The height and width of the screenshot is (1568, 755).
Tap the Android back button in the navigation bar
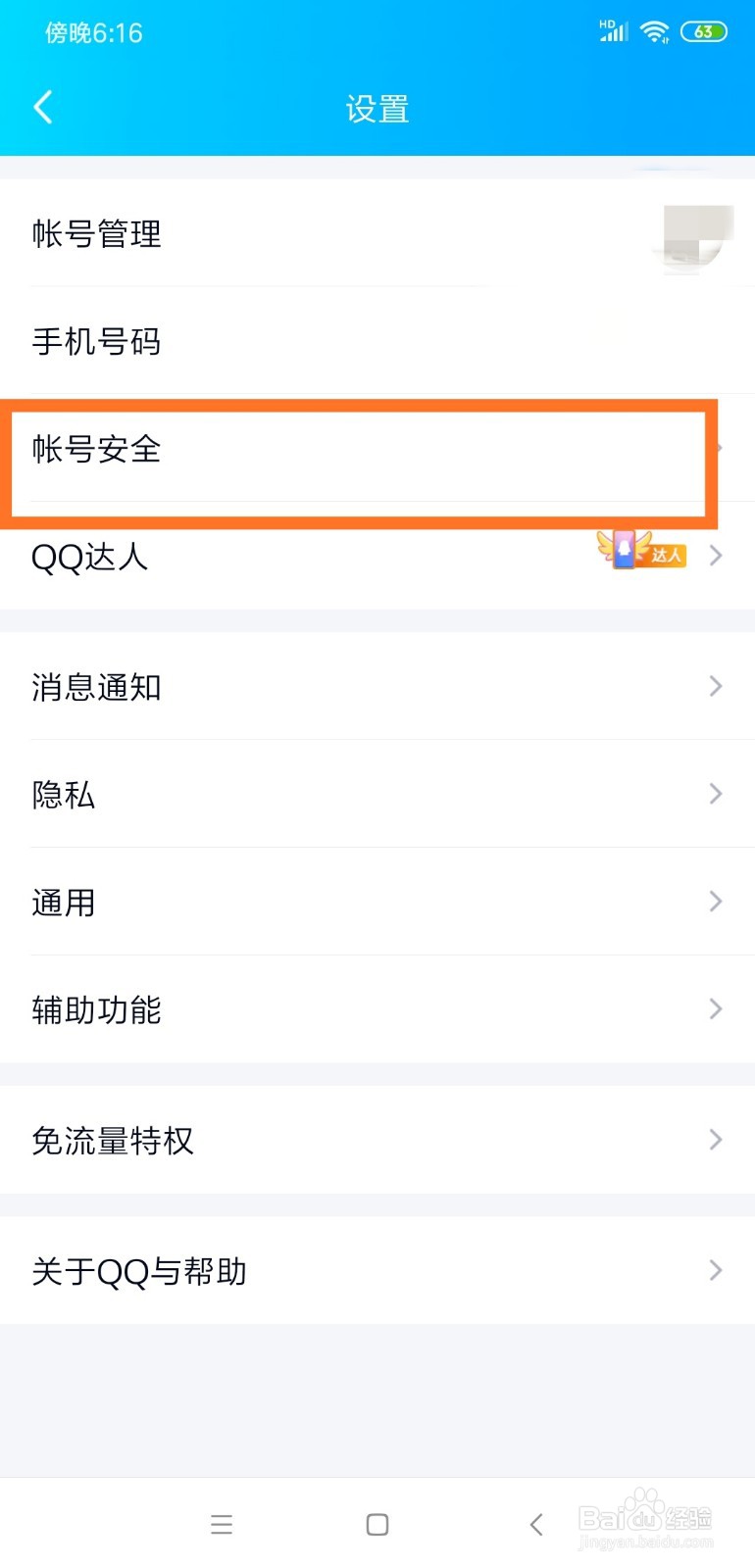[x=535, y=1525]
